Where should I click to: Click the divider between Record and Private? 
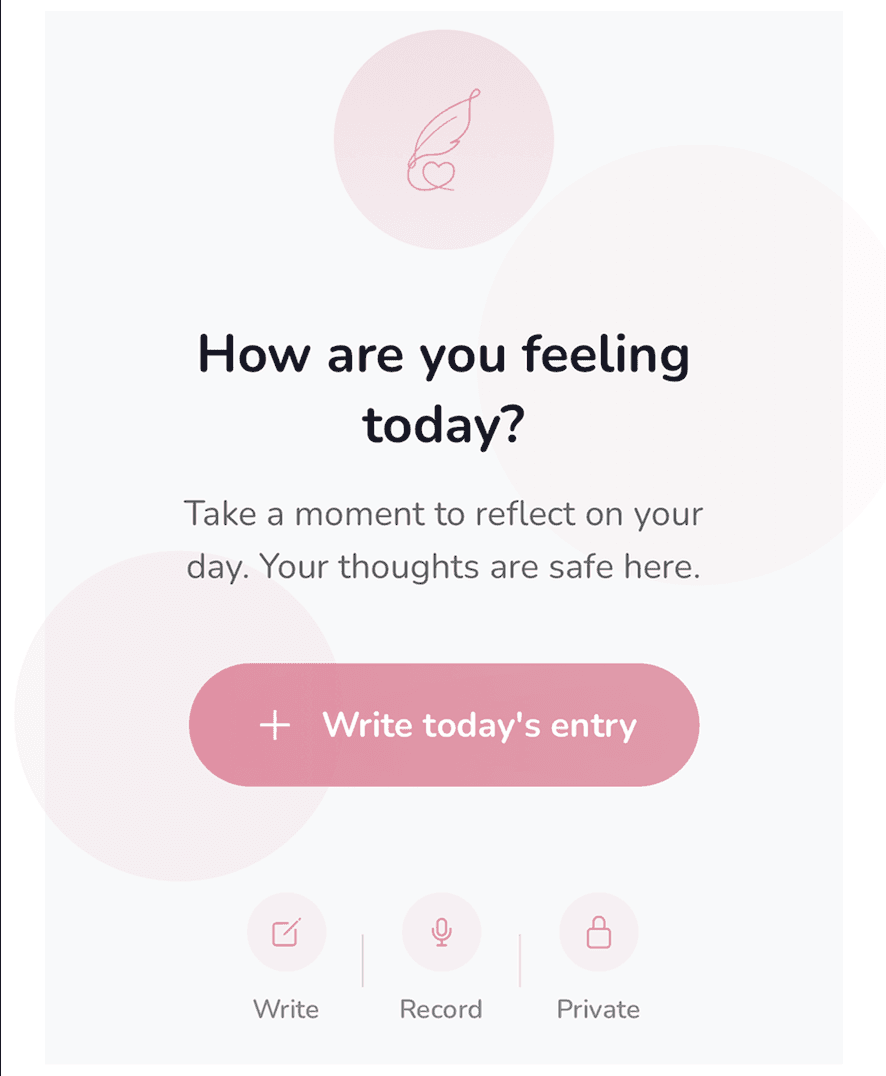(521, 958)
